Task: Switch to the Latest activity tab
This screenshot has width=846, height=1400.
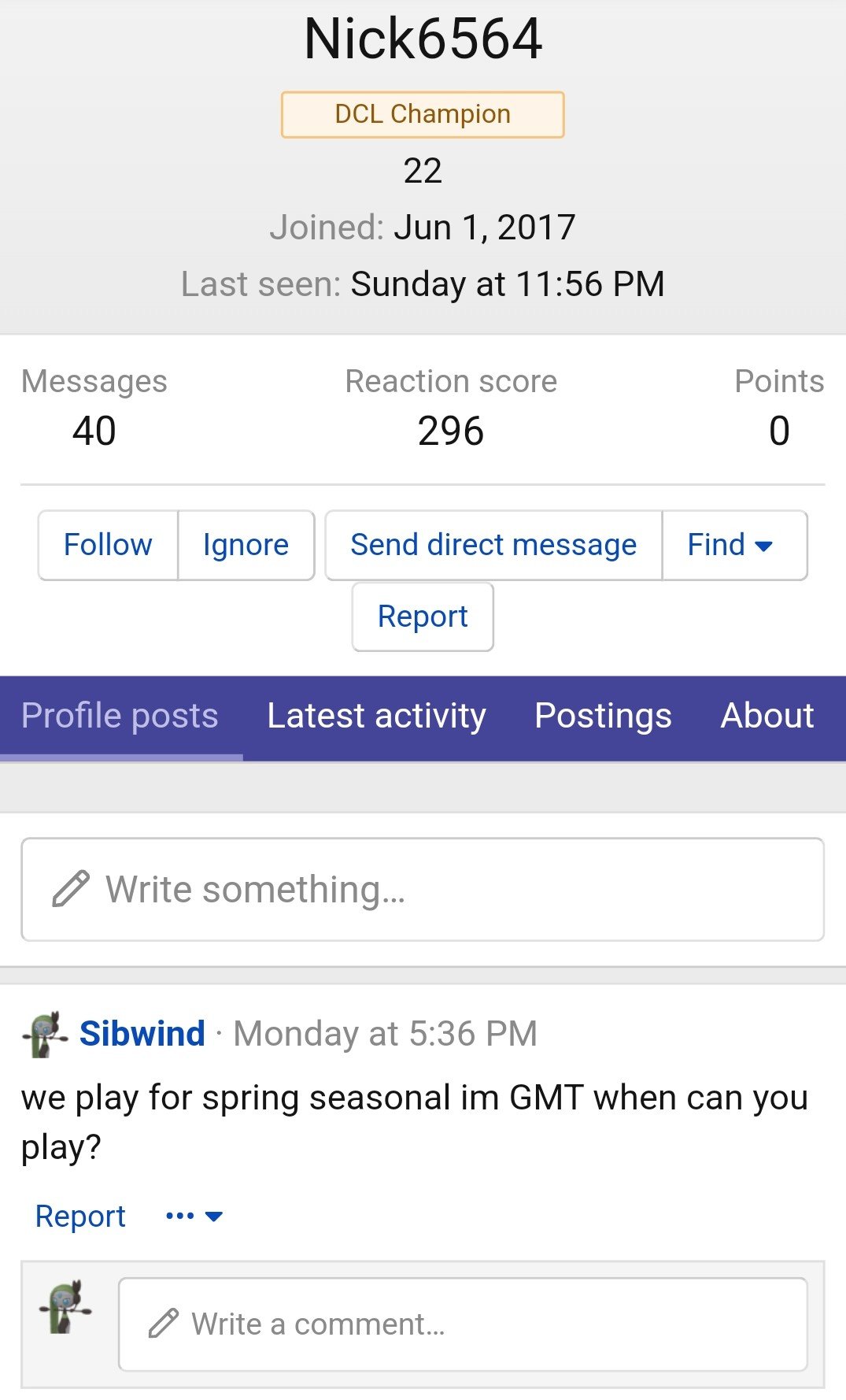Action: coord(376,717)
